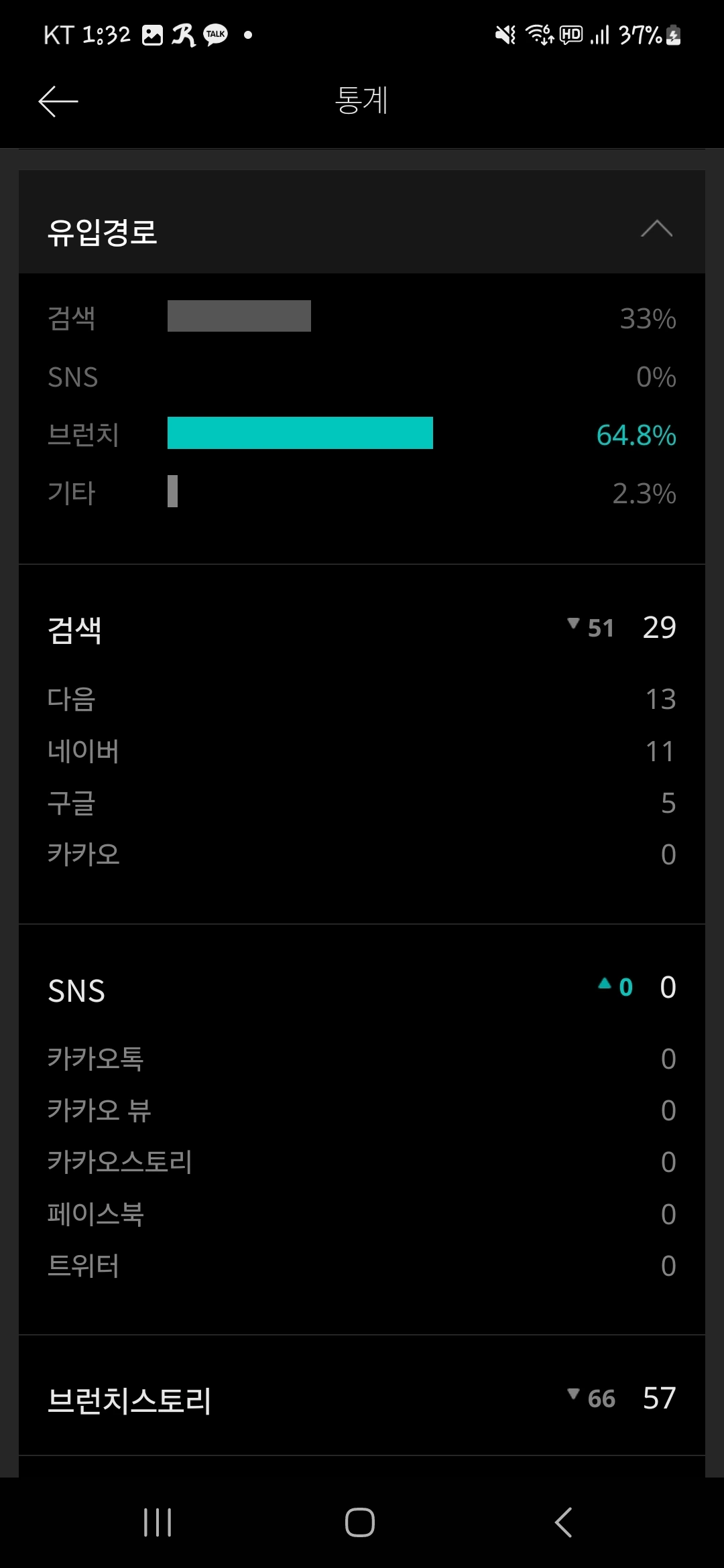Collapse the 유입경로 section
The width and height of the screenshot is (724, 1568).
656,229
